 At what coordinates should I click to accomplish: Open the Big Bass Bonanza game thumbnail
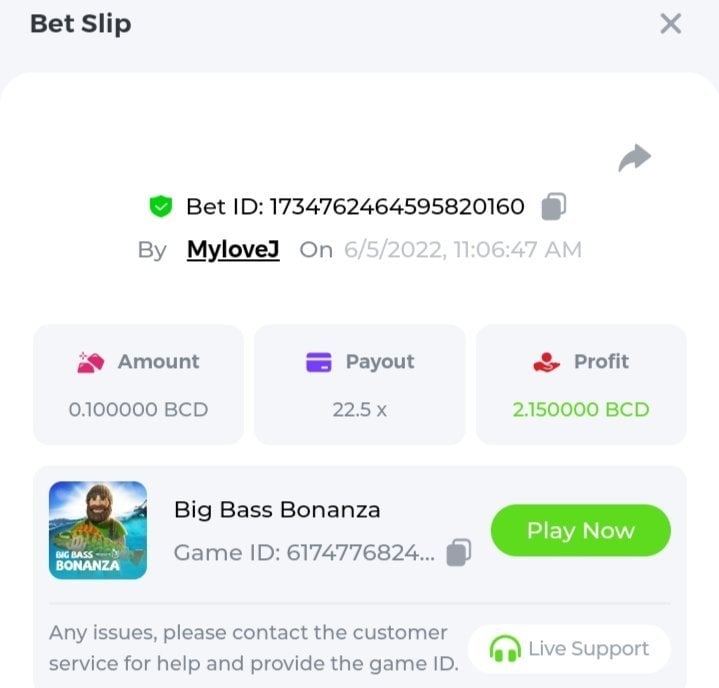tap(98, 530)
